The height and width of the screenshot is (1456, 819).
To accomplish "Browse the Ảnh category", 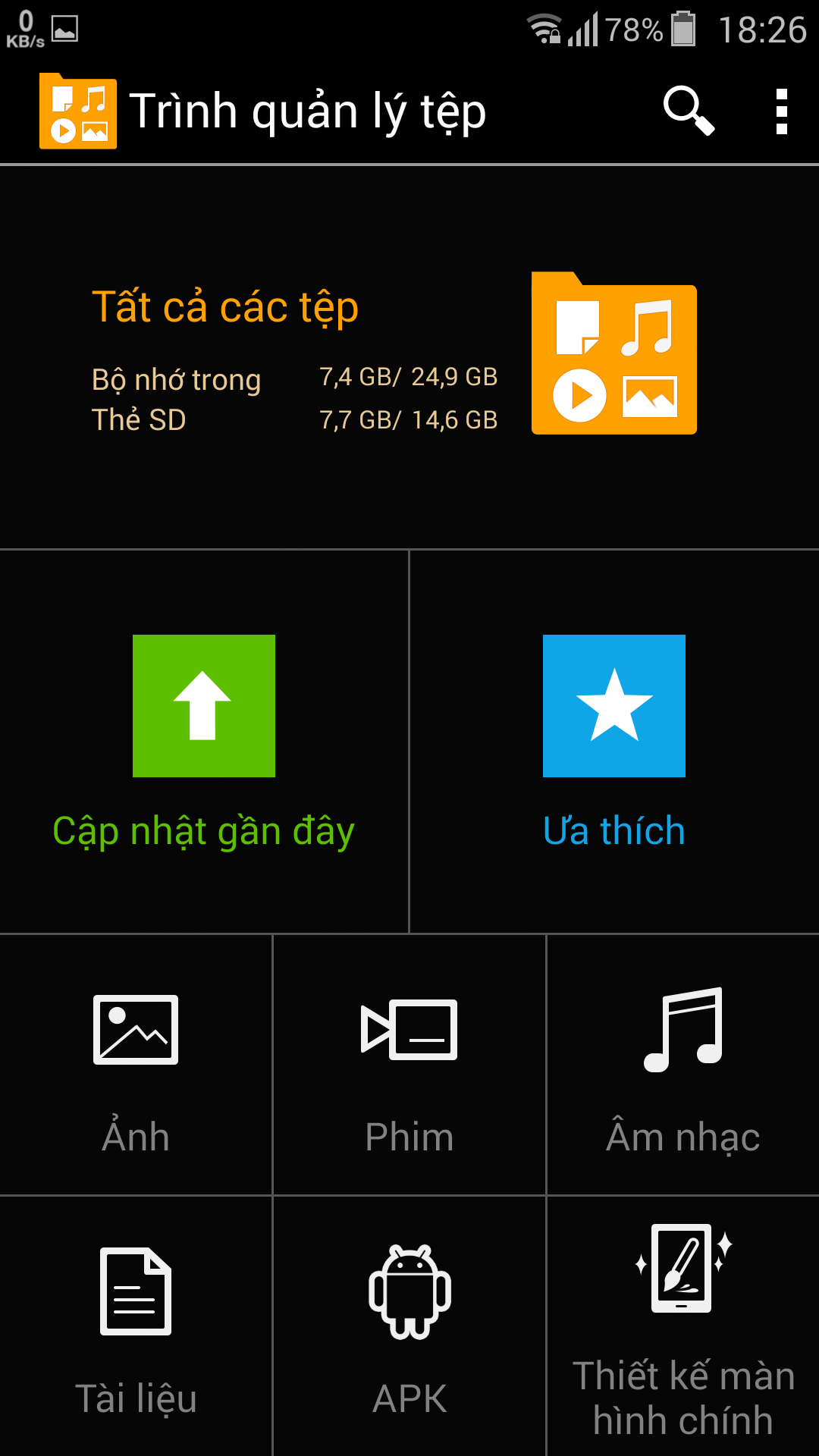I will 136,1065.
